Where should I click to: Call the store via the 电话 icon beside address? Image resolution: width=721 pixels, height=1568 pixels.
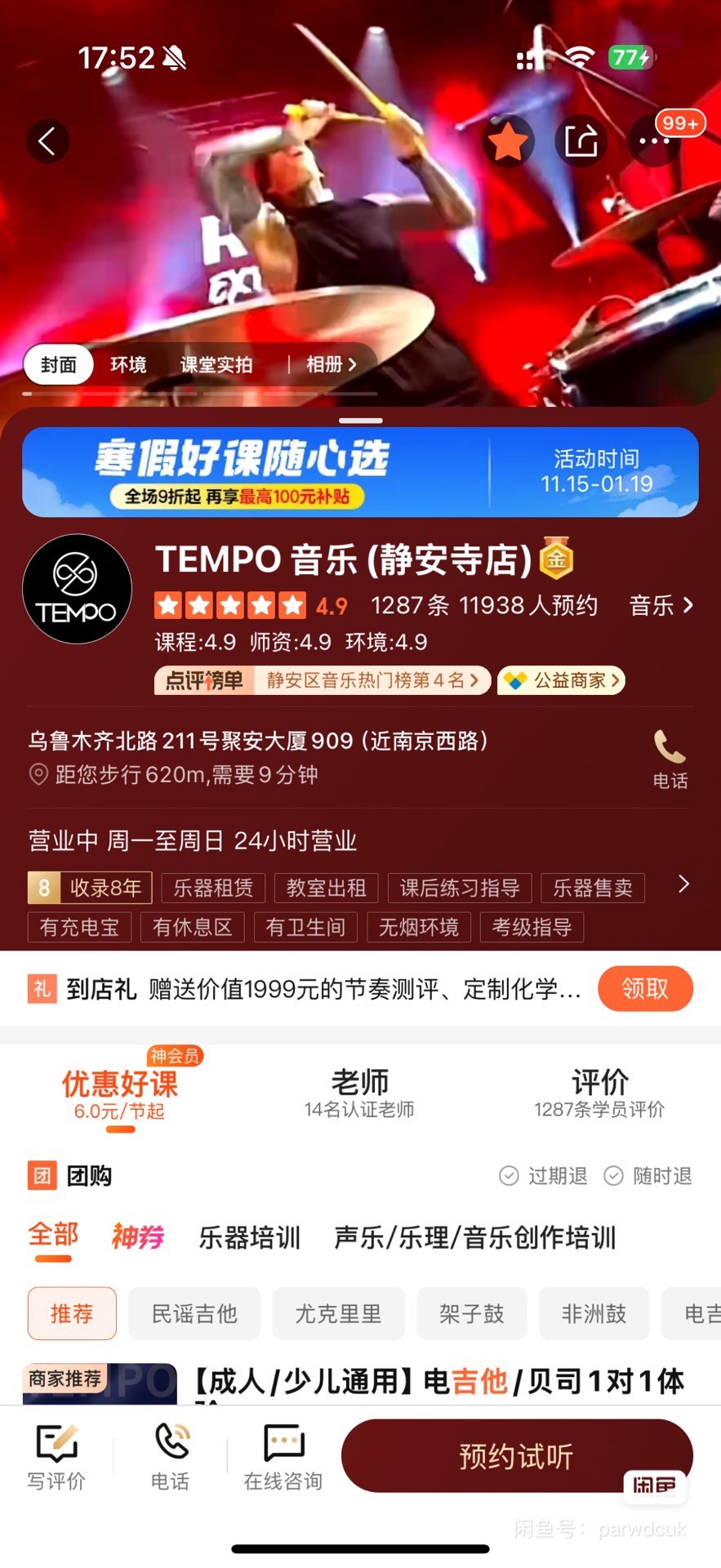tap(670, 759)
